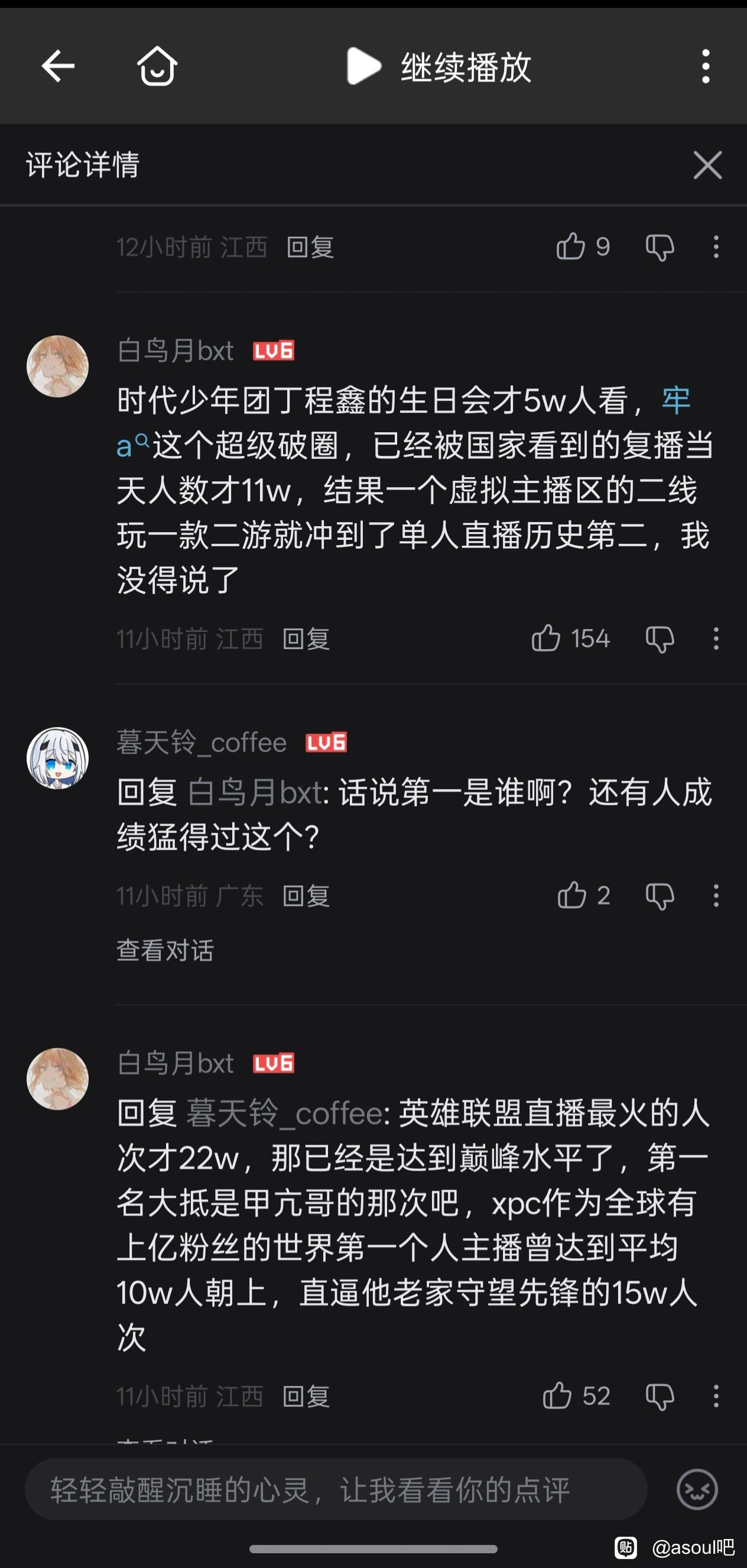
Task: Open the home icon in top bar
Action: pyautogui.click(x=157, y=66)
